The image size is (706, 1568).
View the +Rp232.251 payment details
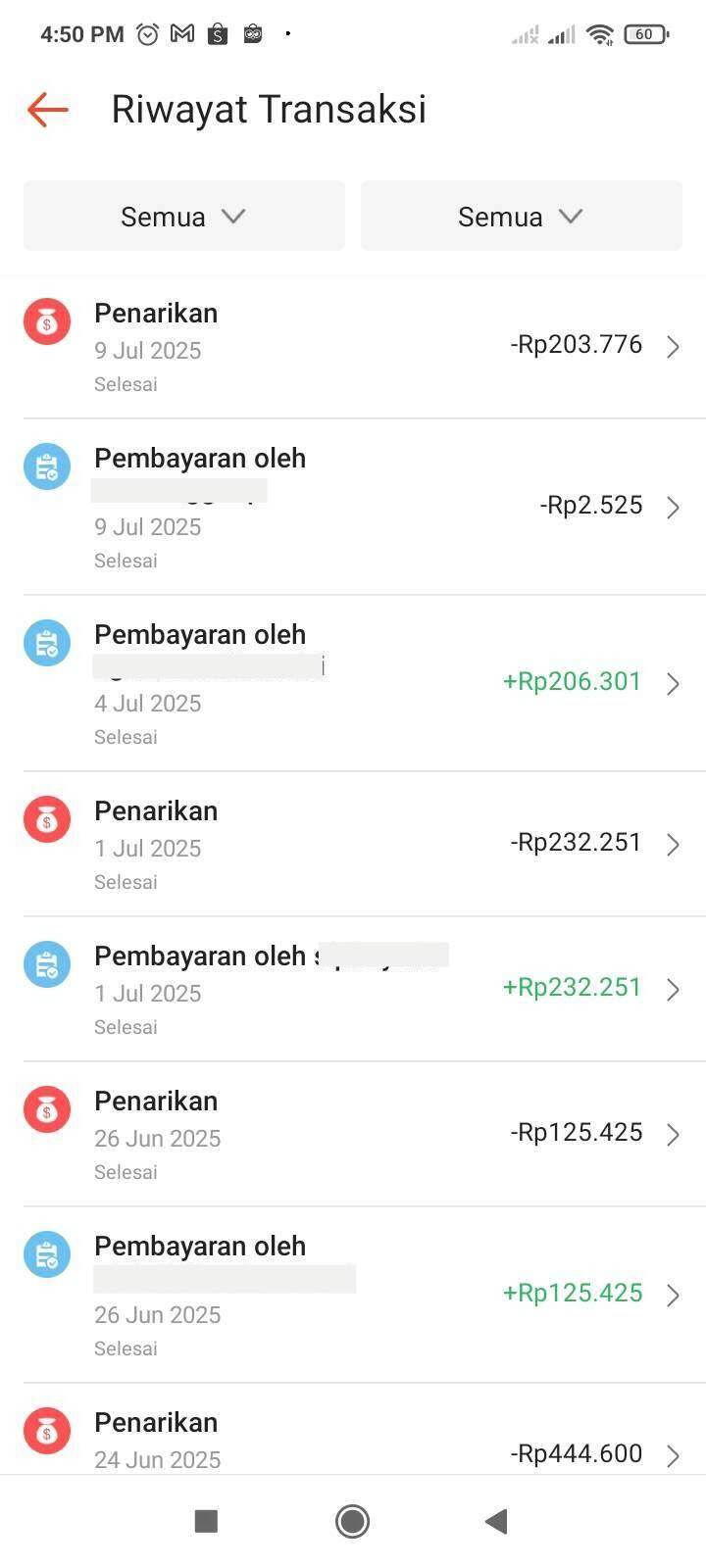pos(353,989)
